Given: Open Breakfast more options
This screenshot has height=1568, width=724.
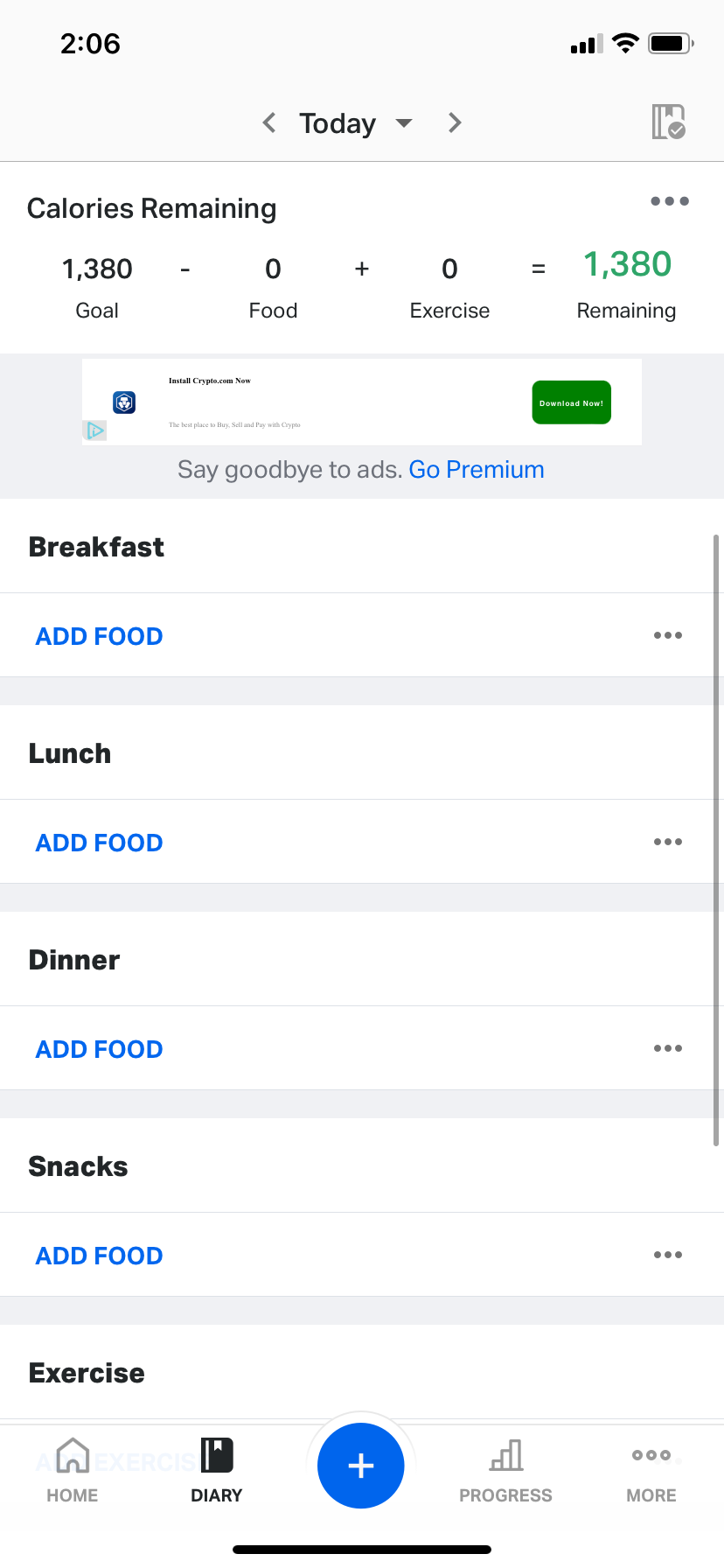Looking at the screenshot, I should [667, 635].
